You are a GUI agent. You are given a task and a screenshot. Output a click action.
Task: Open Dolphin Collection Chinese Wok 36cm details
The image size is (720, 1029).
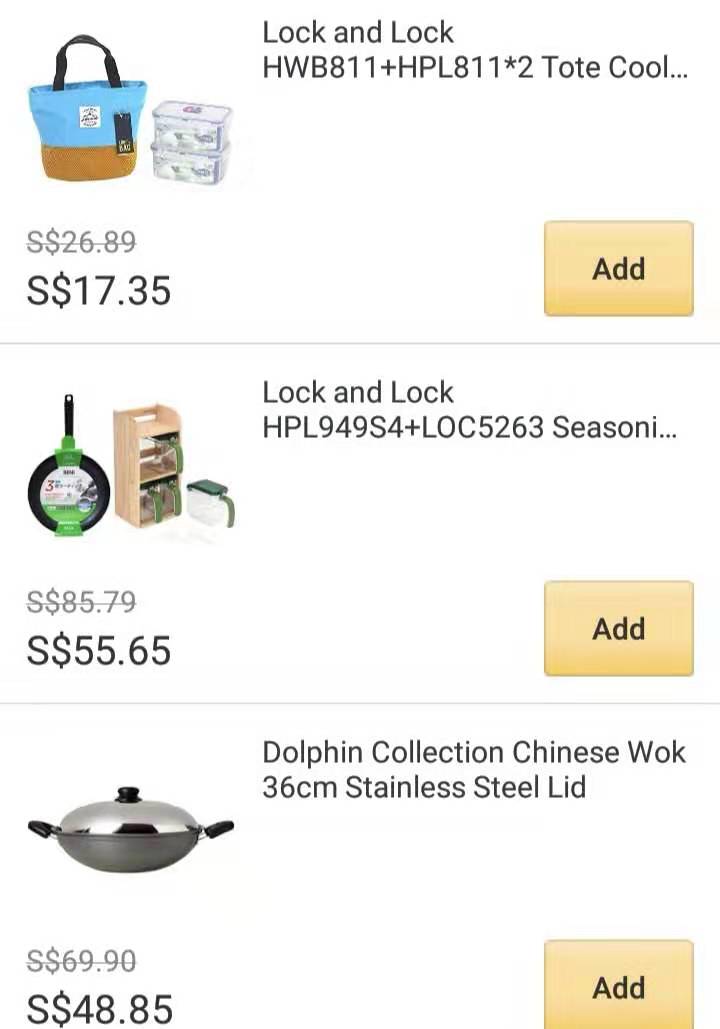473,769
